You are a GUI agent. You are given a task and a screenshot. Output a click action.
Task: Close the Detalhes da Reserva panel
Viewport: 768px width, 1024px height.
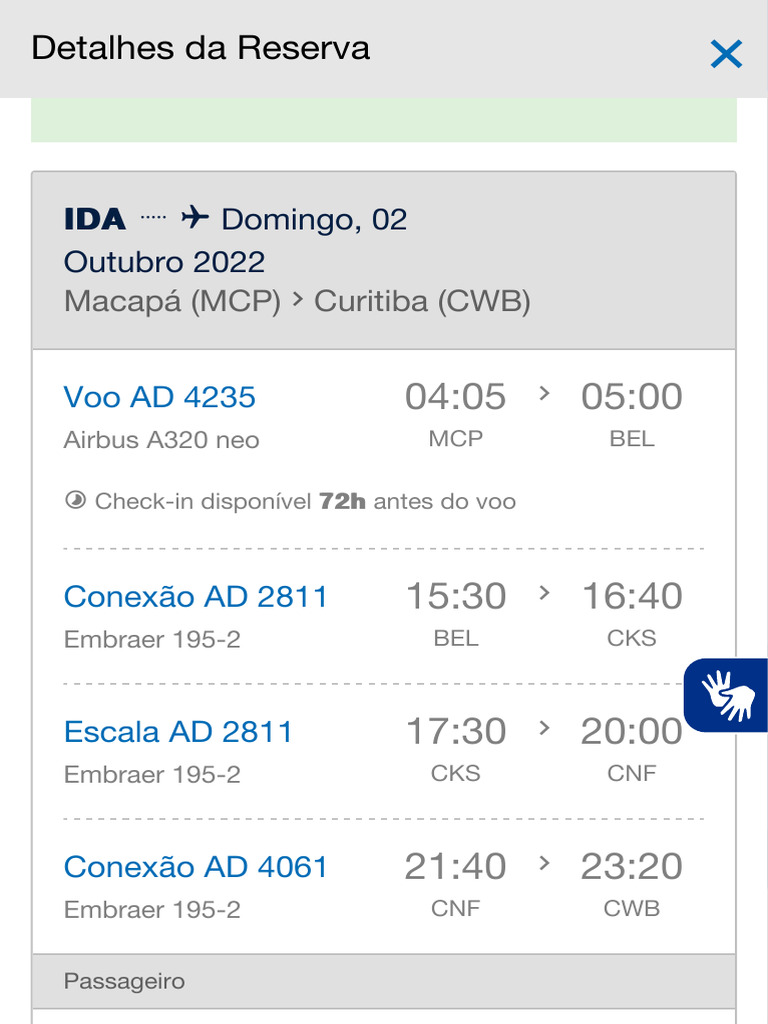click(x=726, y=54)
